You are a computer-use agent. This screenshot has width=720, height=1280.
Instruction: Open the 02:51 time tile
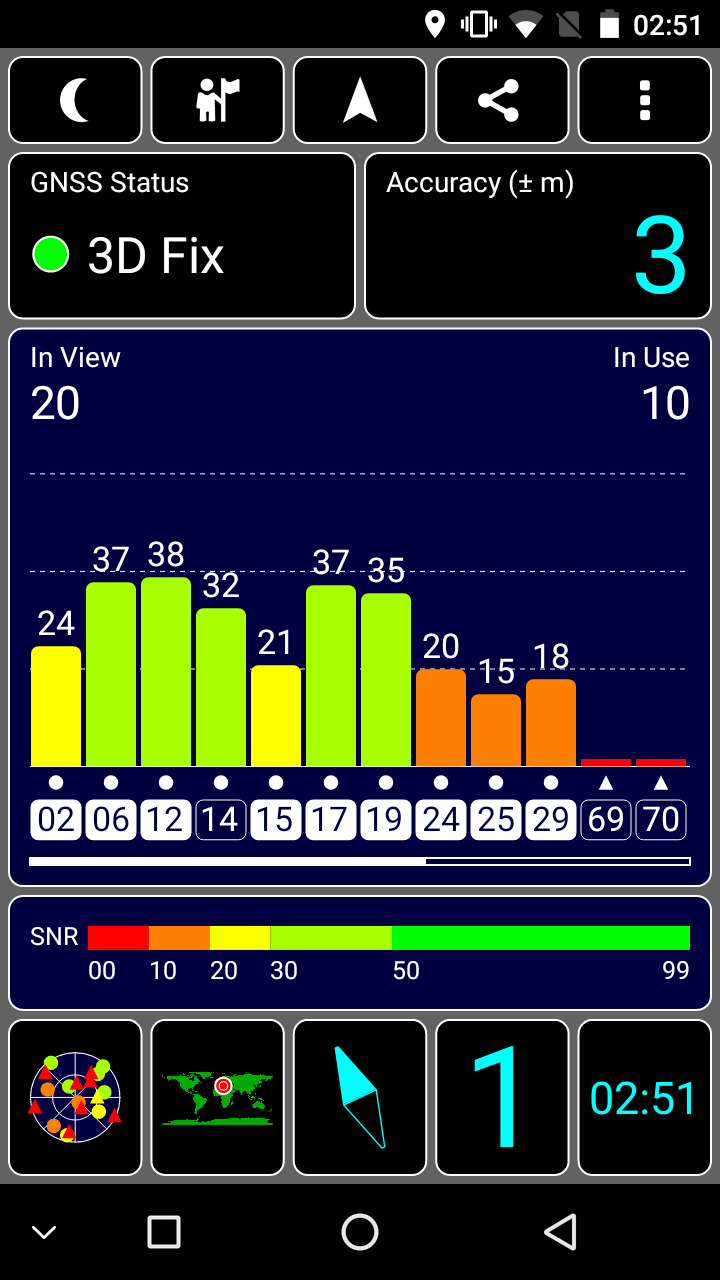point(644,1097)
